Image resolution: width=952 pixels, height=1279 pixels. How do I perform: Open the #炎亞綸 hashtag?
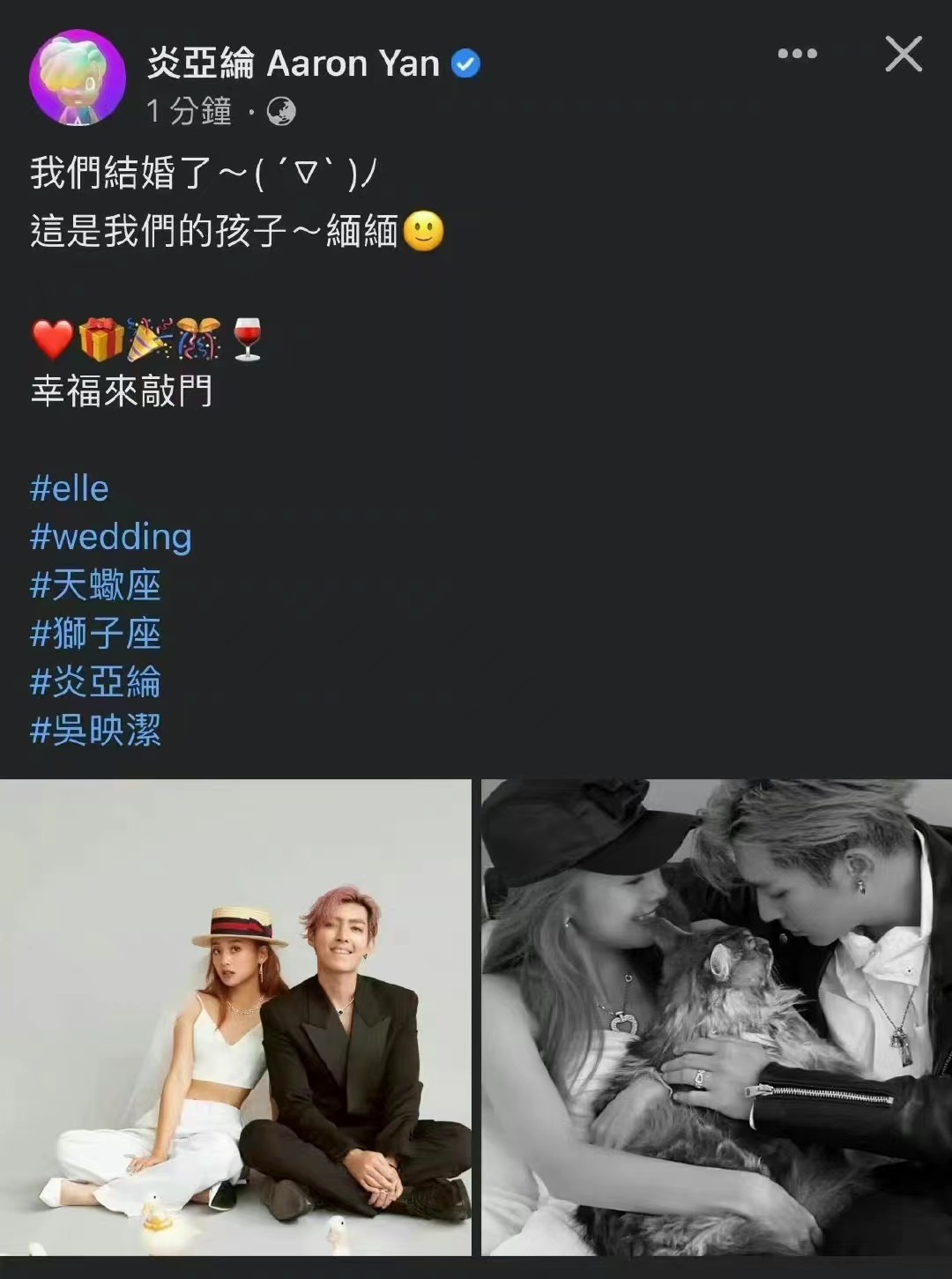point(96,682)
